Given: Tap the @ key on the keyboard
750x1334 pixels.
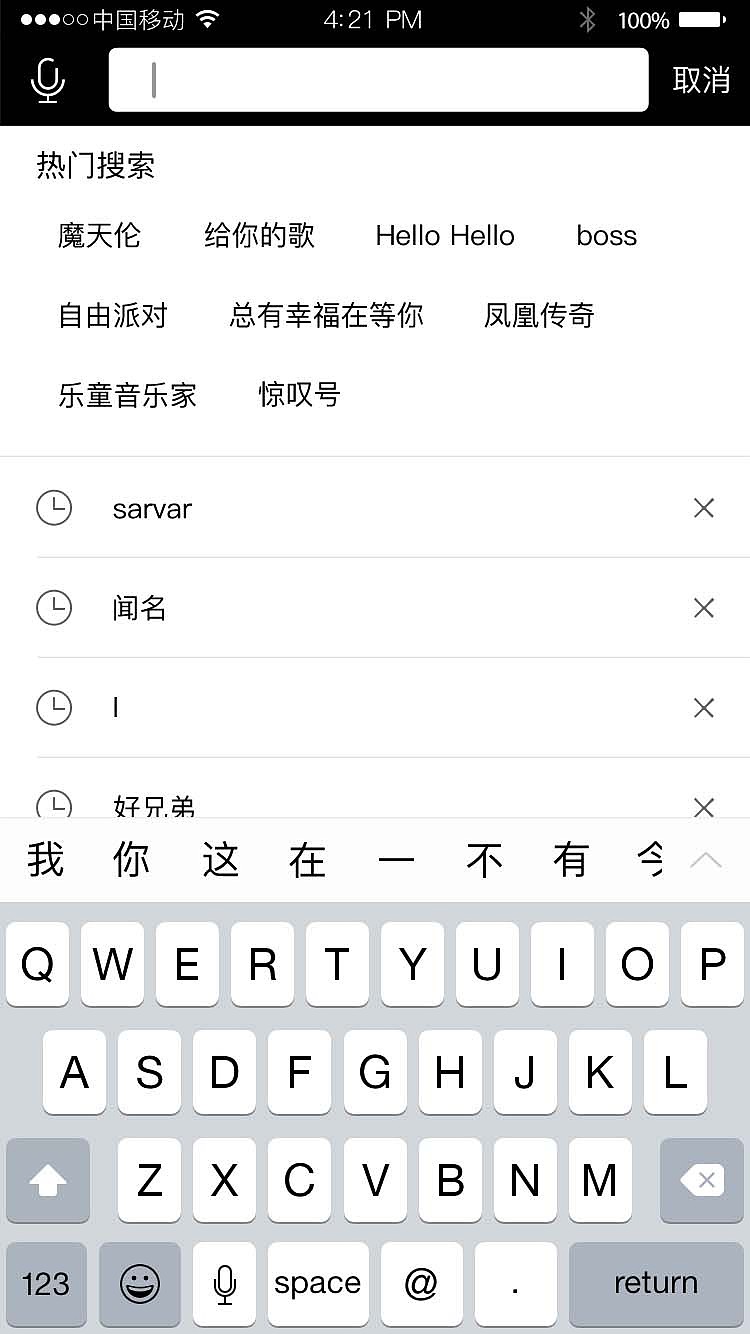Looking at the screenshot, I should pyautogui.click(x=422, y=1284).
